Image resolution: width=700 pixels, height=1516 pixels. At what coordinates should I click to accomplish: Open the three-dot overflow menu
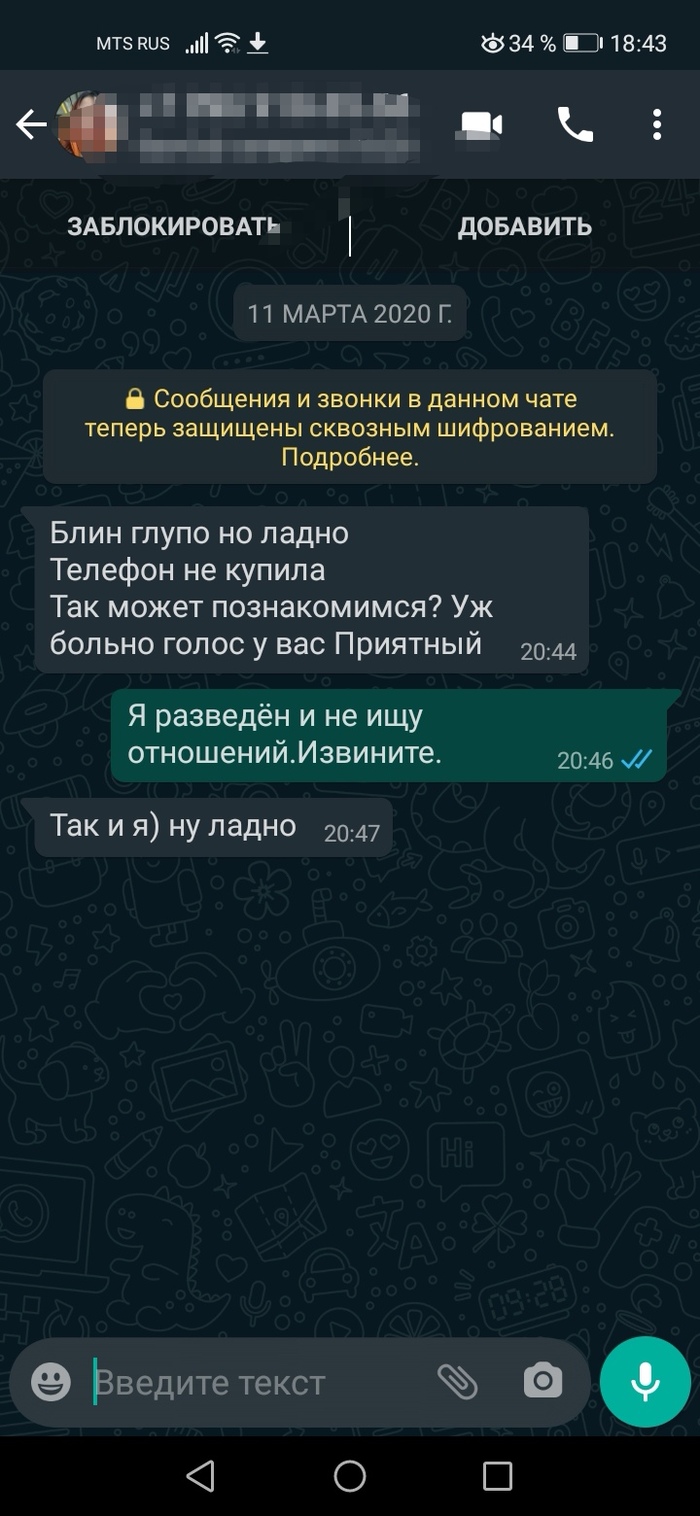click(x=657, y=125)
